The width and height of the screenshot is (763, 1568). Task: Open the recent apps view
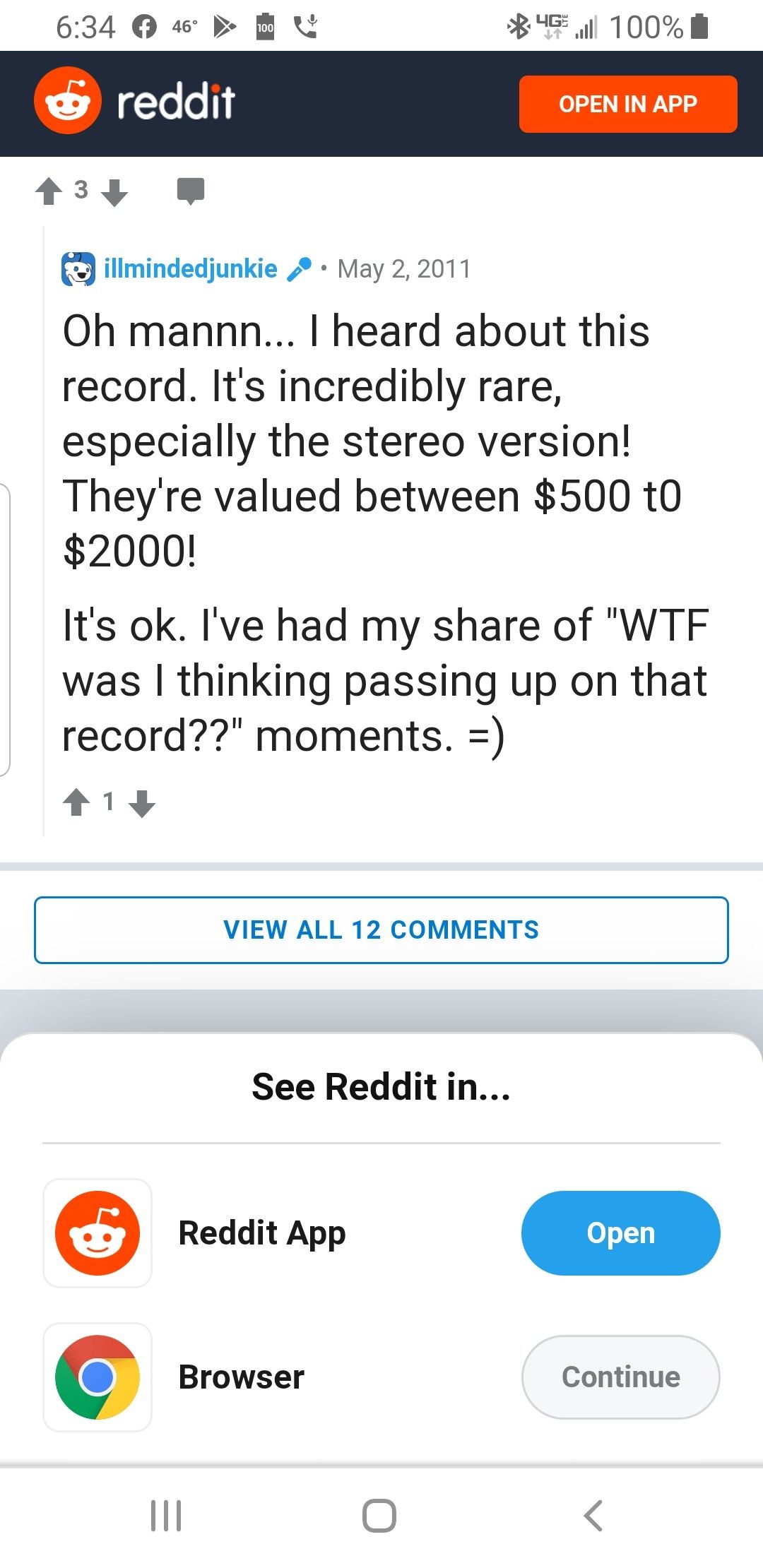pos(167,1516)
